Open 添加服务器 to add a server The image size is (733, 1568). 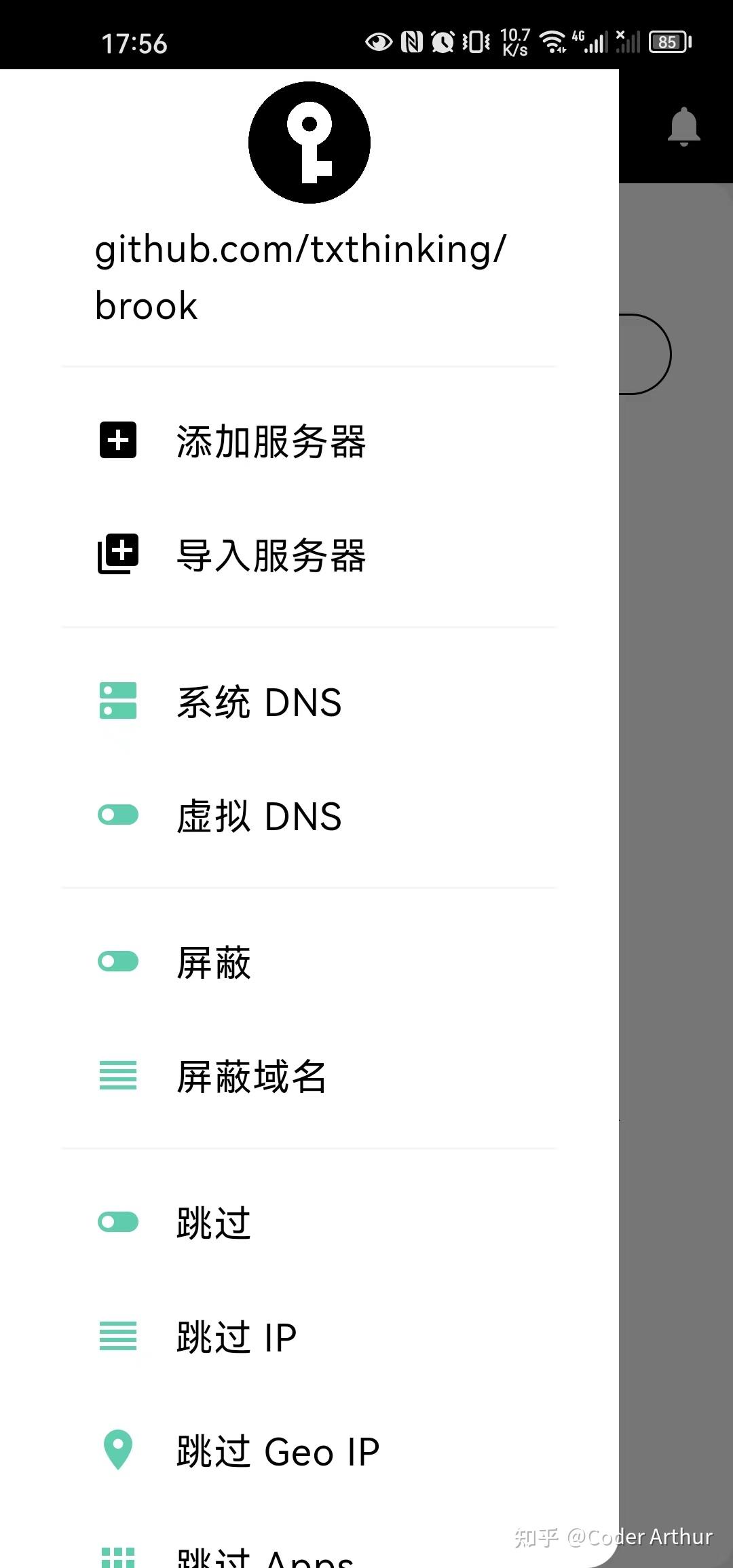(309, 441)
